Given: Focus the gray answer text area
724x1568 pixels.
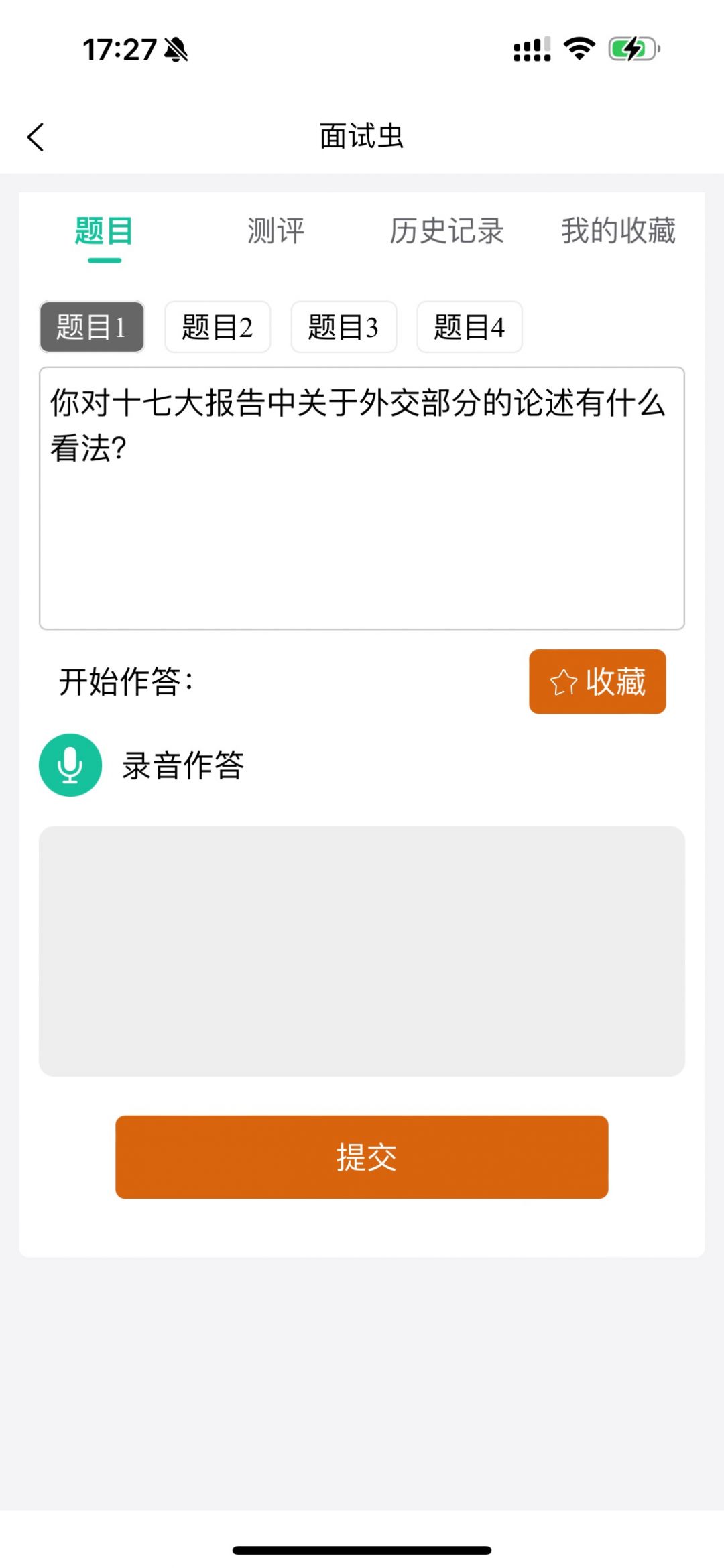Looking at the screenshot, I should pyautogui.click(x=362, y=951).
